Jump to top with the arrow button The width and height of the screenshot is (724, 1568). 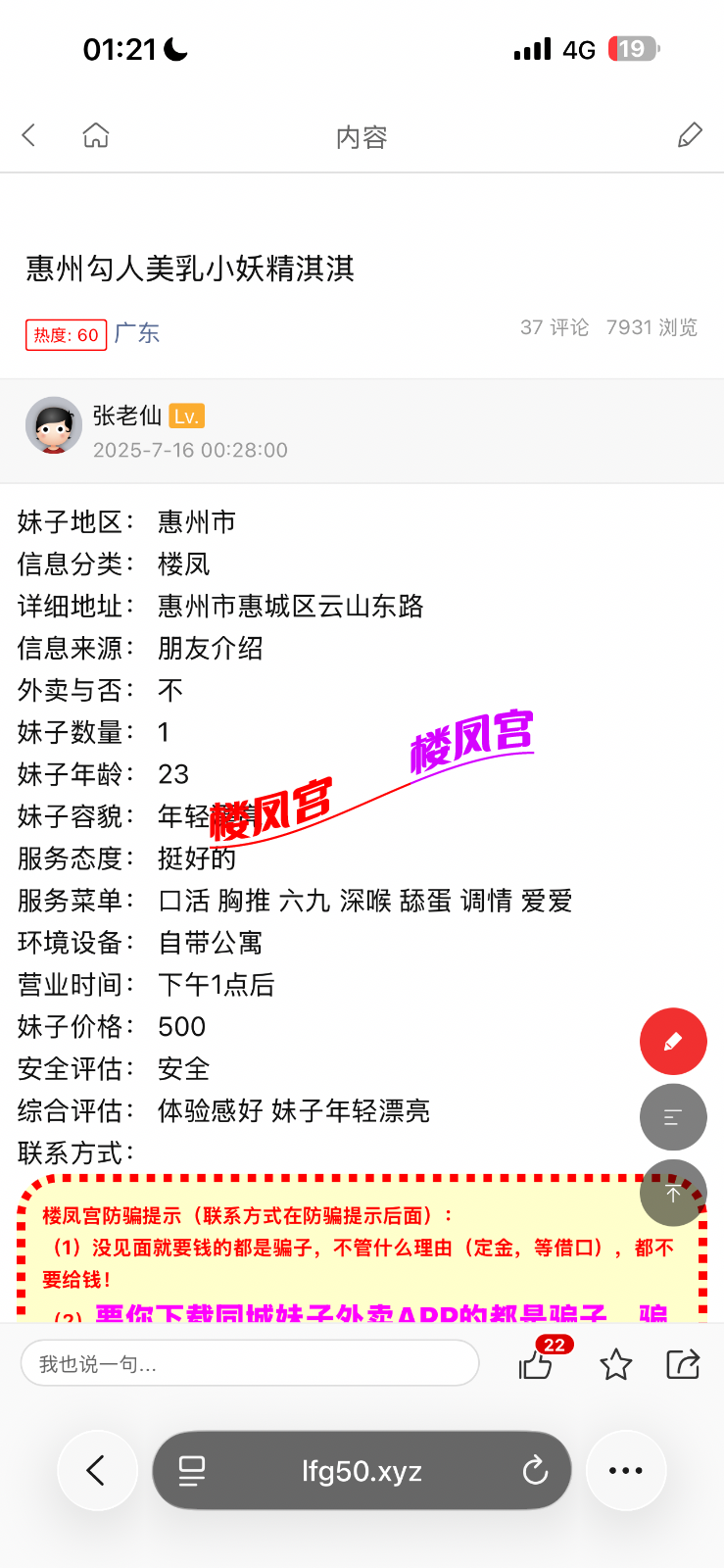point(673,1193)
